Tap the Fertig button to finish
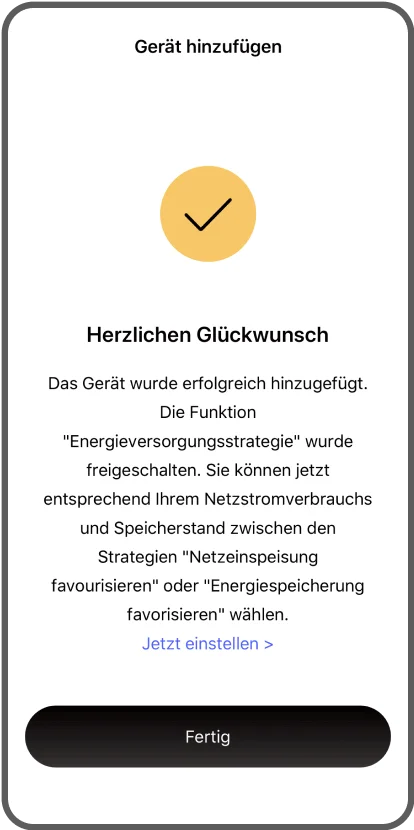Image resolution: width=414 pixels, height=830 pixels. pos(208,736)
